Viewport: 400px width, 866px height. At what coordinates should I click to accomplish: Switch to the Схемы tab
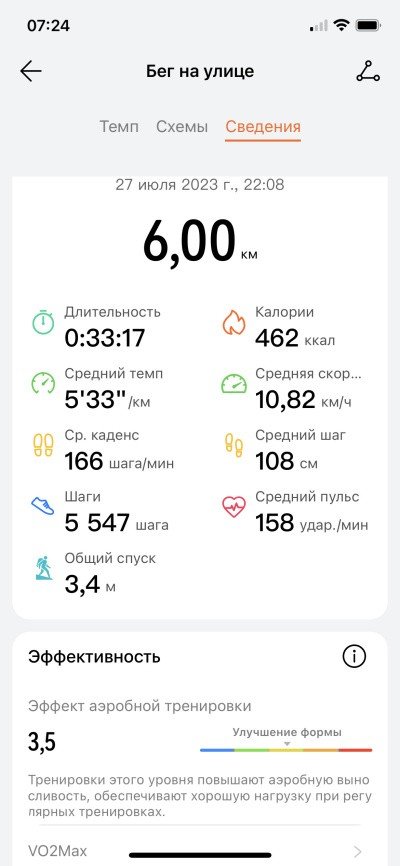[x=182, y=127]
